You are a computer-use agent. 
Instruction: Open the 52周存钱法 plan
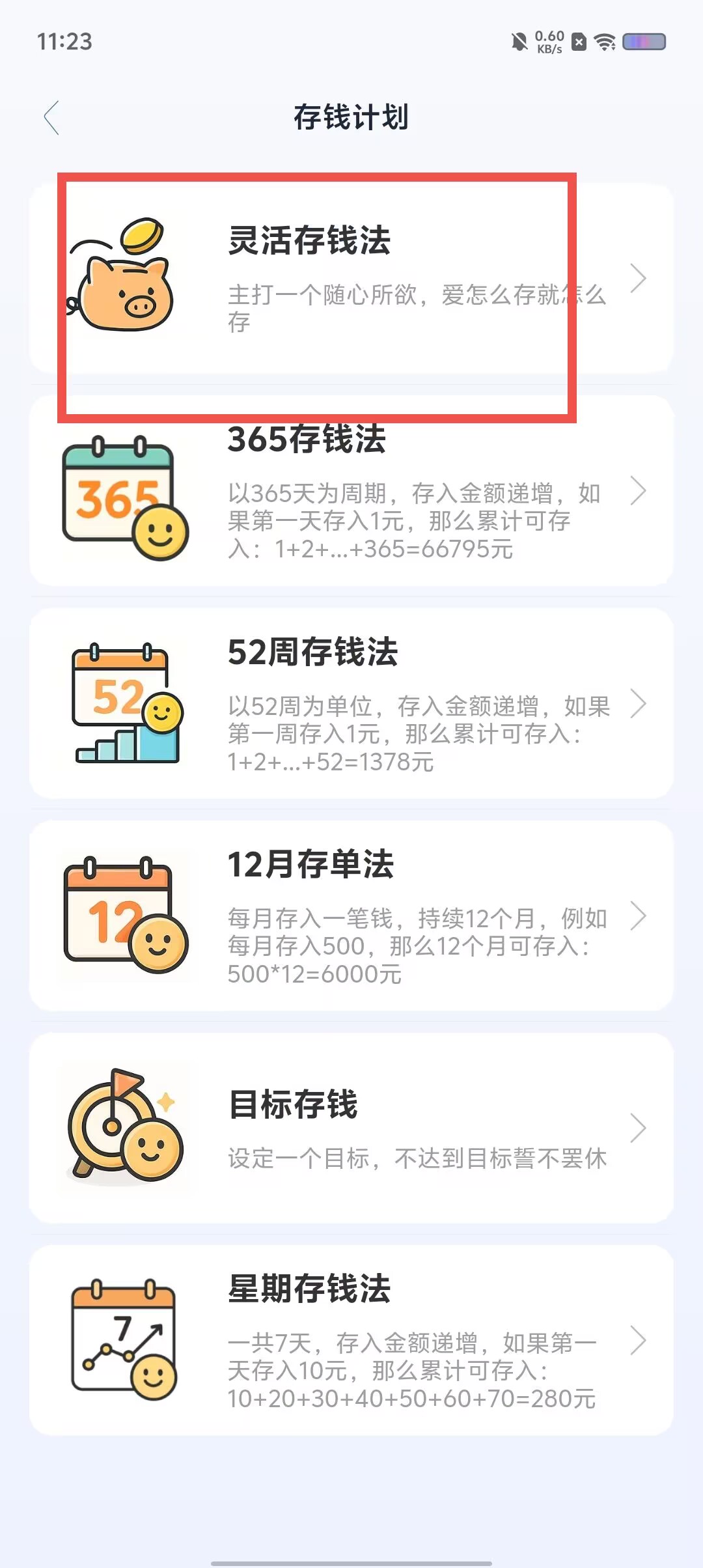(351, 703)
